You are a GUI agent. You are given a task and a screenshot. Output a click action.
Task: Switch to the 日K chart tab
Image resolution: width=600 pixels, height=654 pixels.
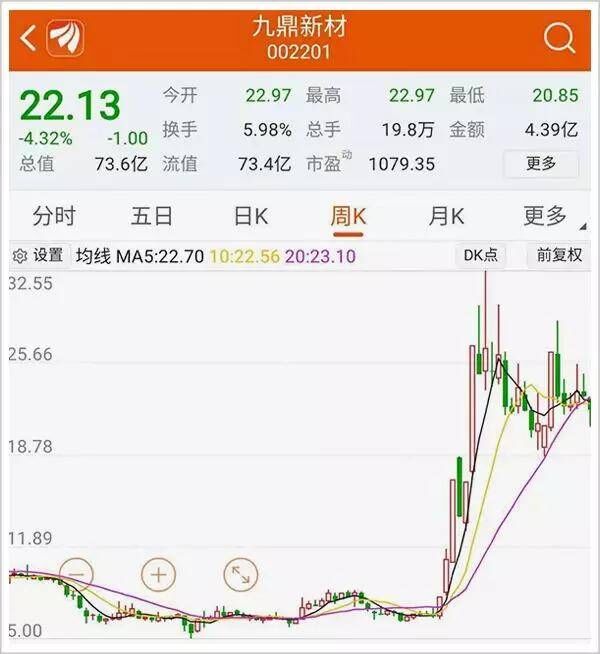coord(251,216)
